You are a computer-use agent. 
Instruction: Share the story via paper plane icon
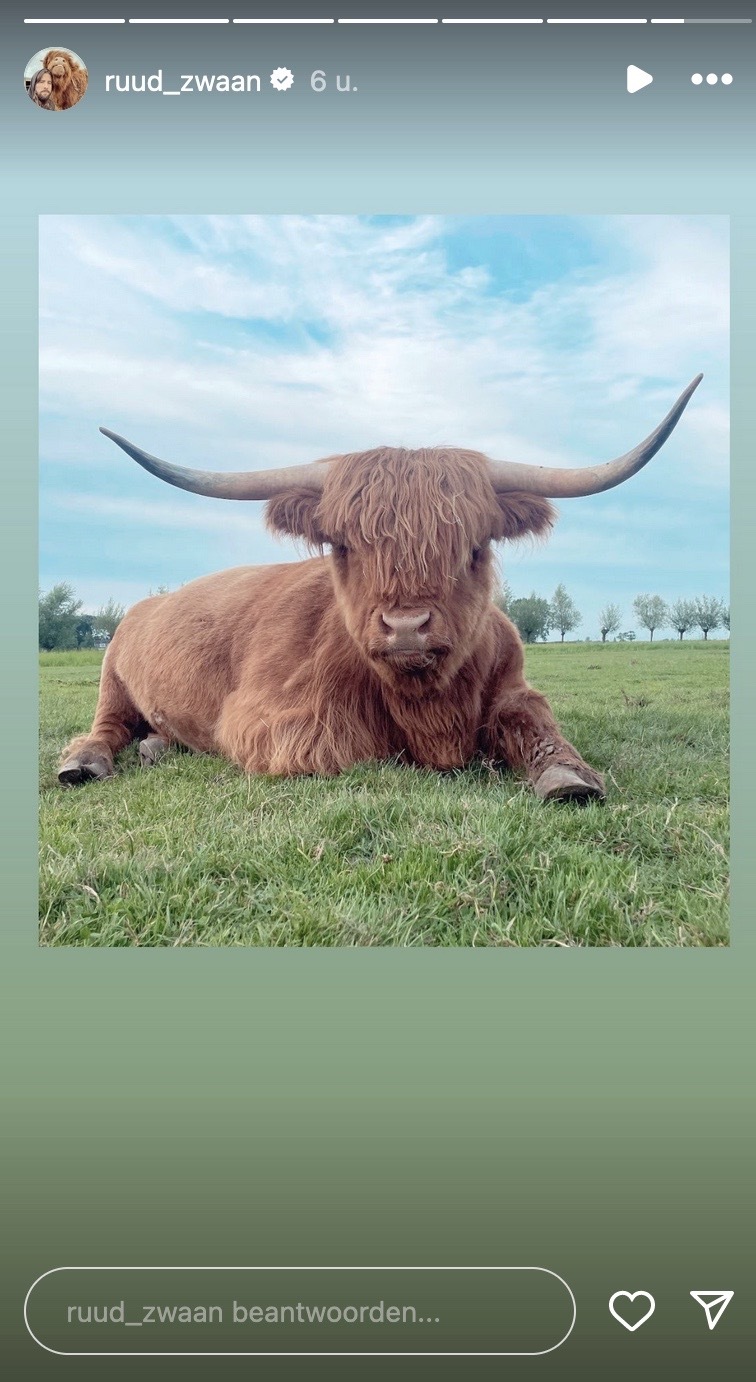tap(712, 1310)
